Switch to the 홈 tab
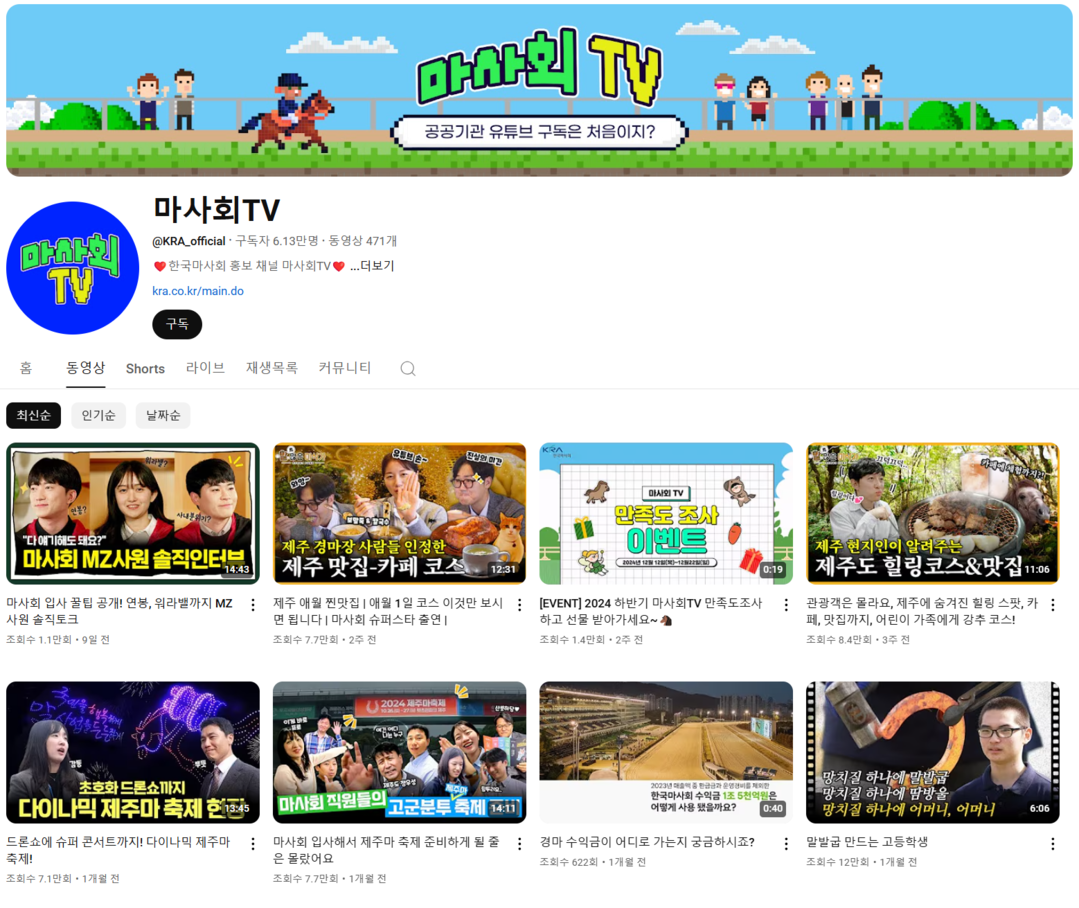 tap(26, 368)
